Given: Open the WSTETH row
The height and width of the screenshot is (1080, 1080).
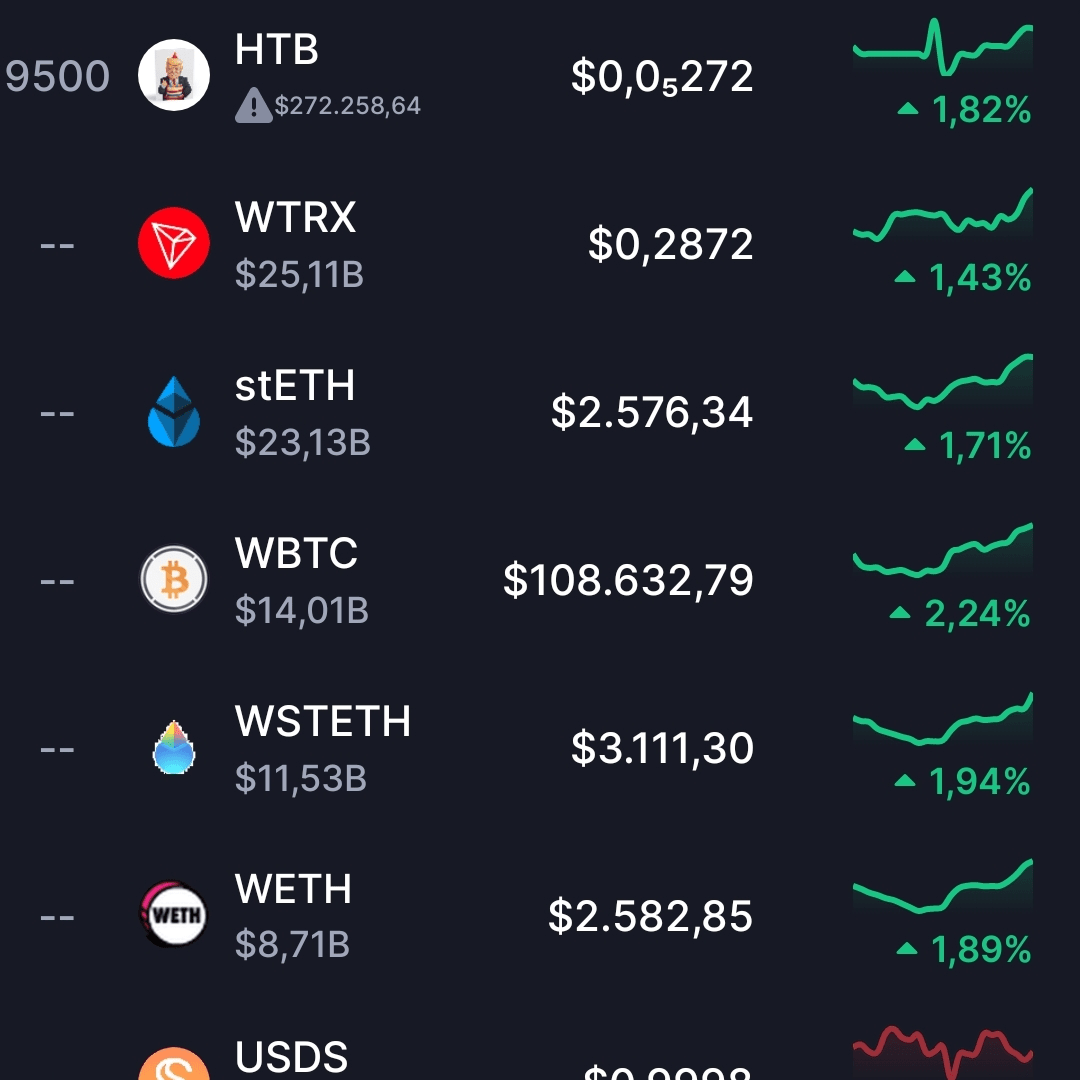Looking at the screenshot, I should pyautogui.click(x=322, y=722).
